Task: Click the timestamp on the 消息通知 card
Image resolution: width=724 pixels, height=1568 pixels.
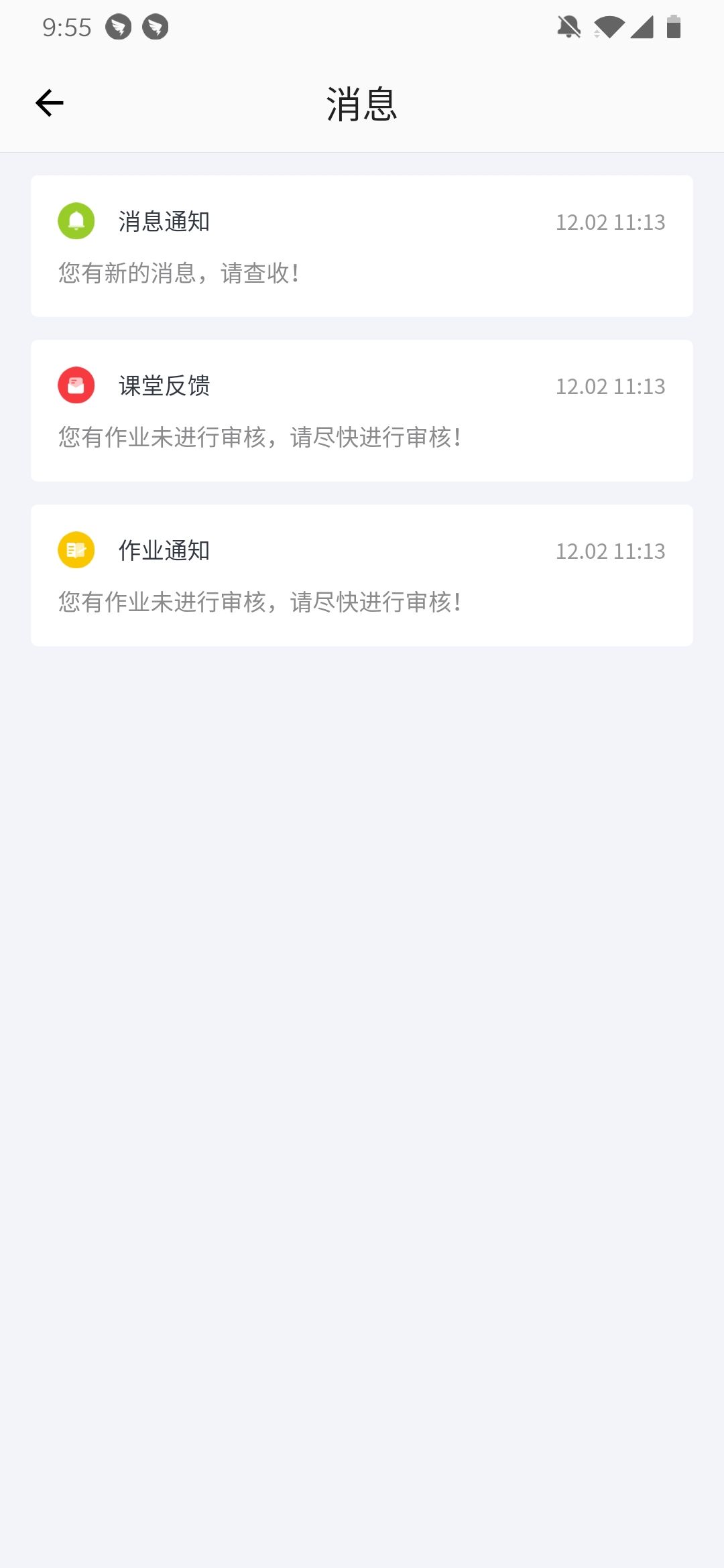Action: click(x=610, y=221)
